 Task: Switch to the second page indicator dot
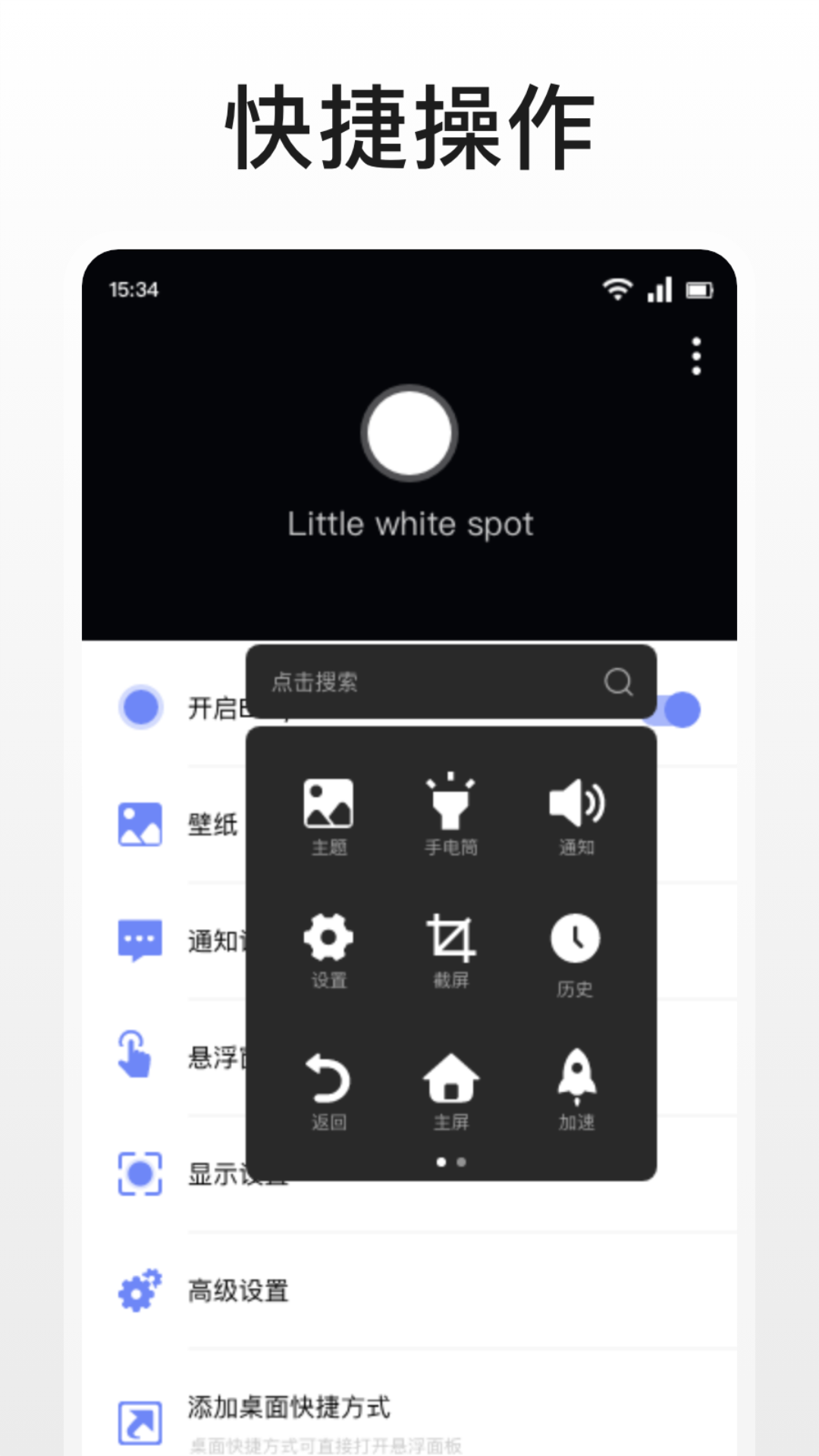[x=463, y=1162]
